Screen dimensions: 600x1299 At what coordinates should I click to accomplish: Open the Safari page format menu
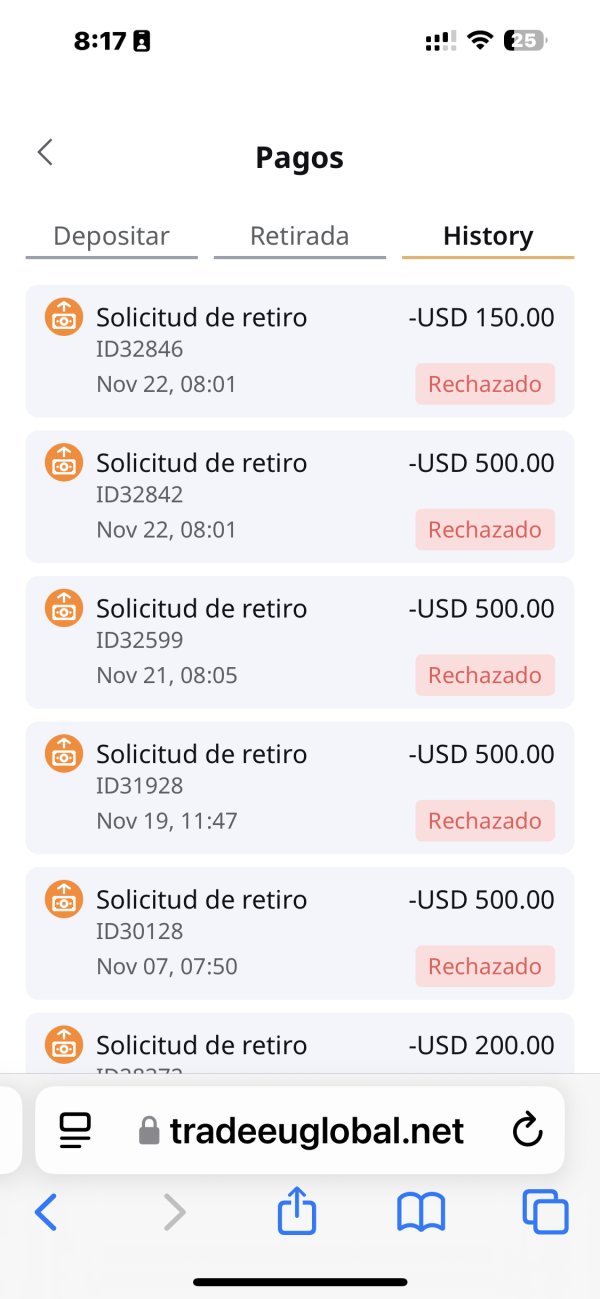[x=75, y=1130]
